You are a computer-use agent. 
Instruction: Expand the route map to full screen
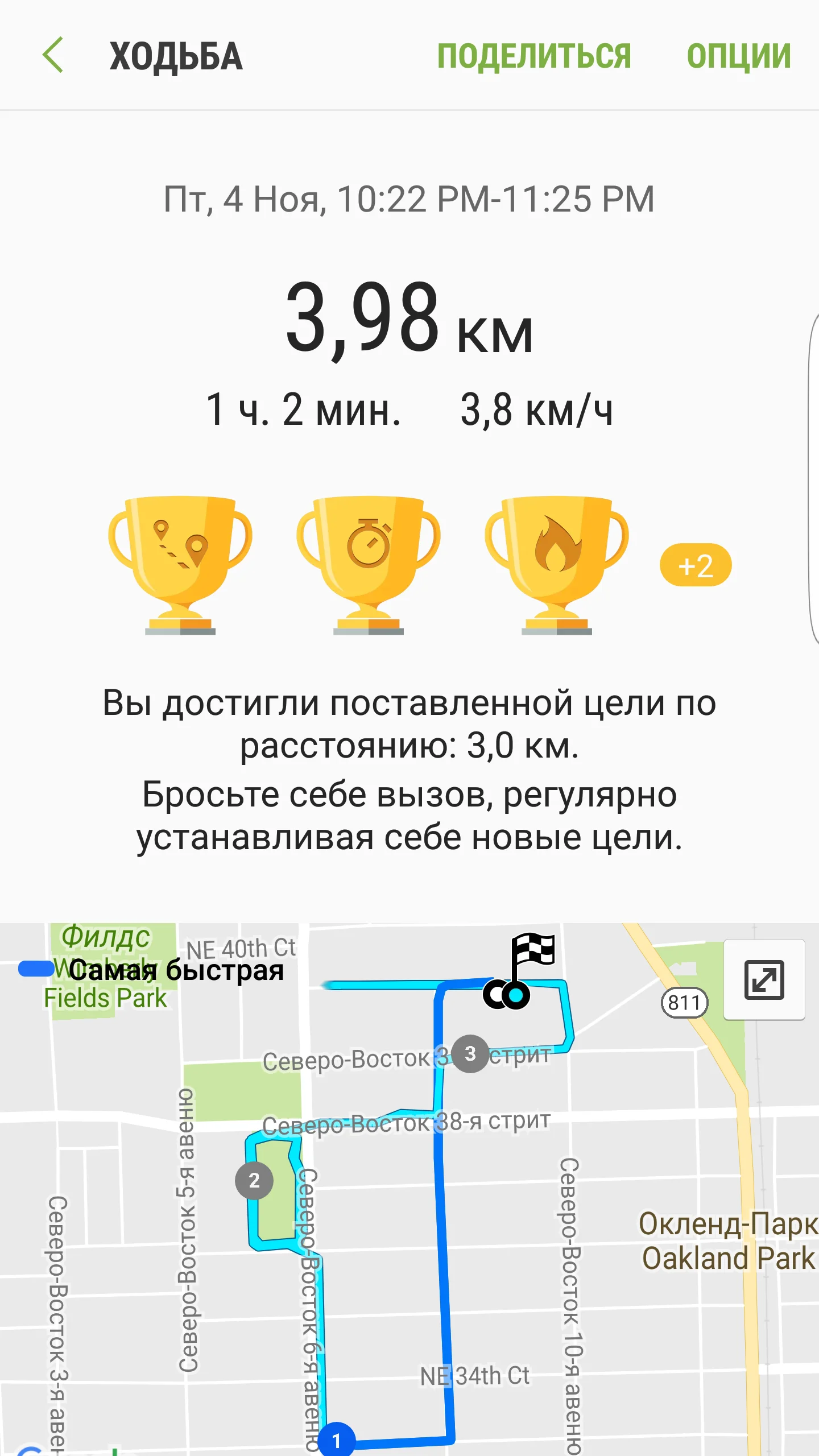pyautogui.click(x=764, y=979)
